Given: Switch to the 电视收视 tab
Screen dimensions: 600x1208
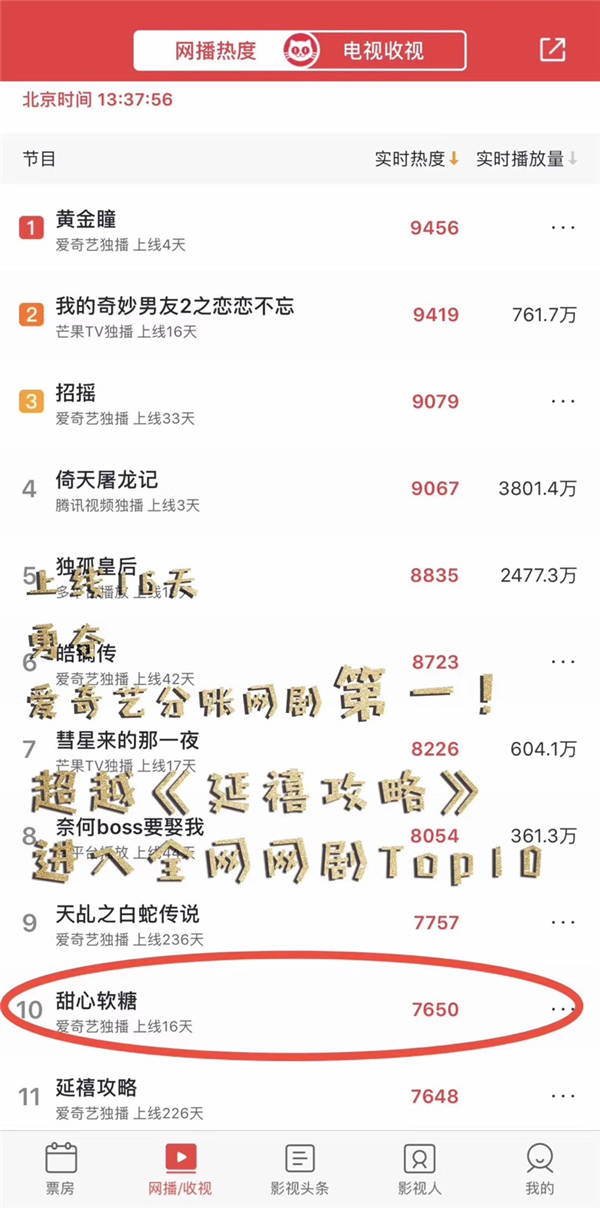Looking at the screenshot, I should click(384, 50).
